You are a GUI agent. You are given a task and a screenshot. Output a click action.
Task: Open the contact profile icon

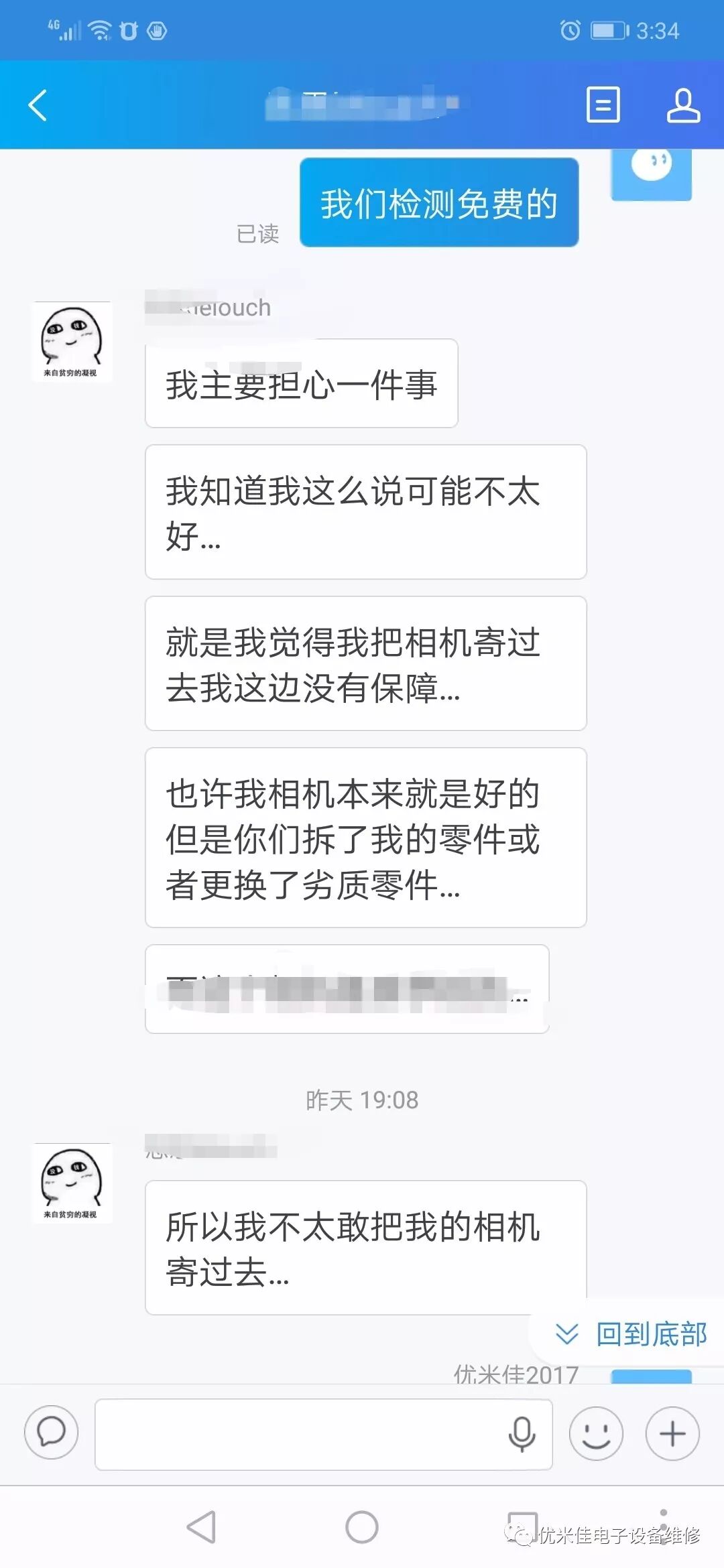683,105
